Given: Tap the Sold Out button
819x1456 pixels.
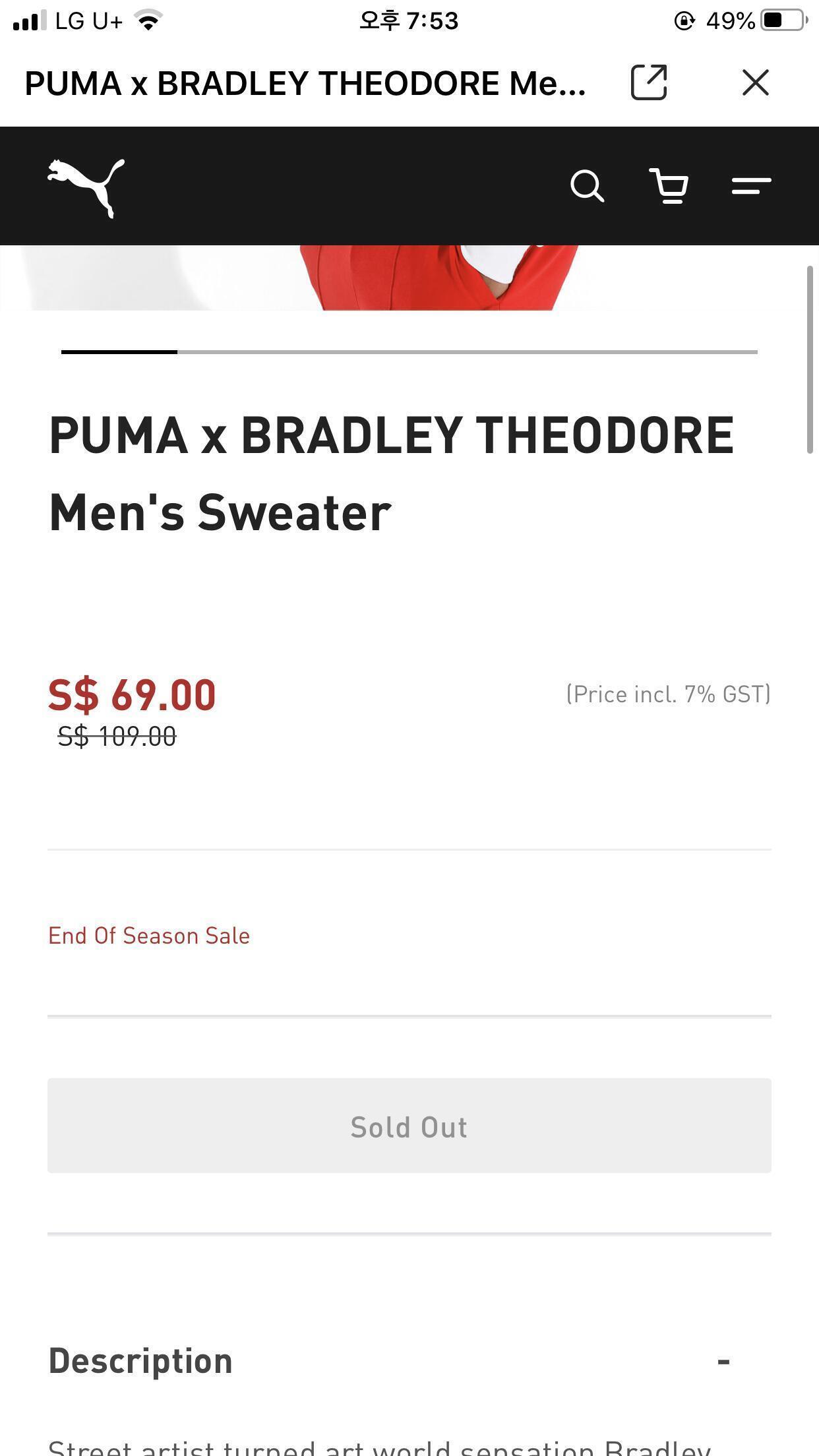Looking at the screenshot, I should (409, 1126).
